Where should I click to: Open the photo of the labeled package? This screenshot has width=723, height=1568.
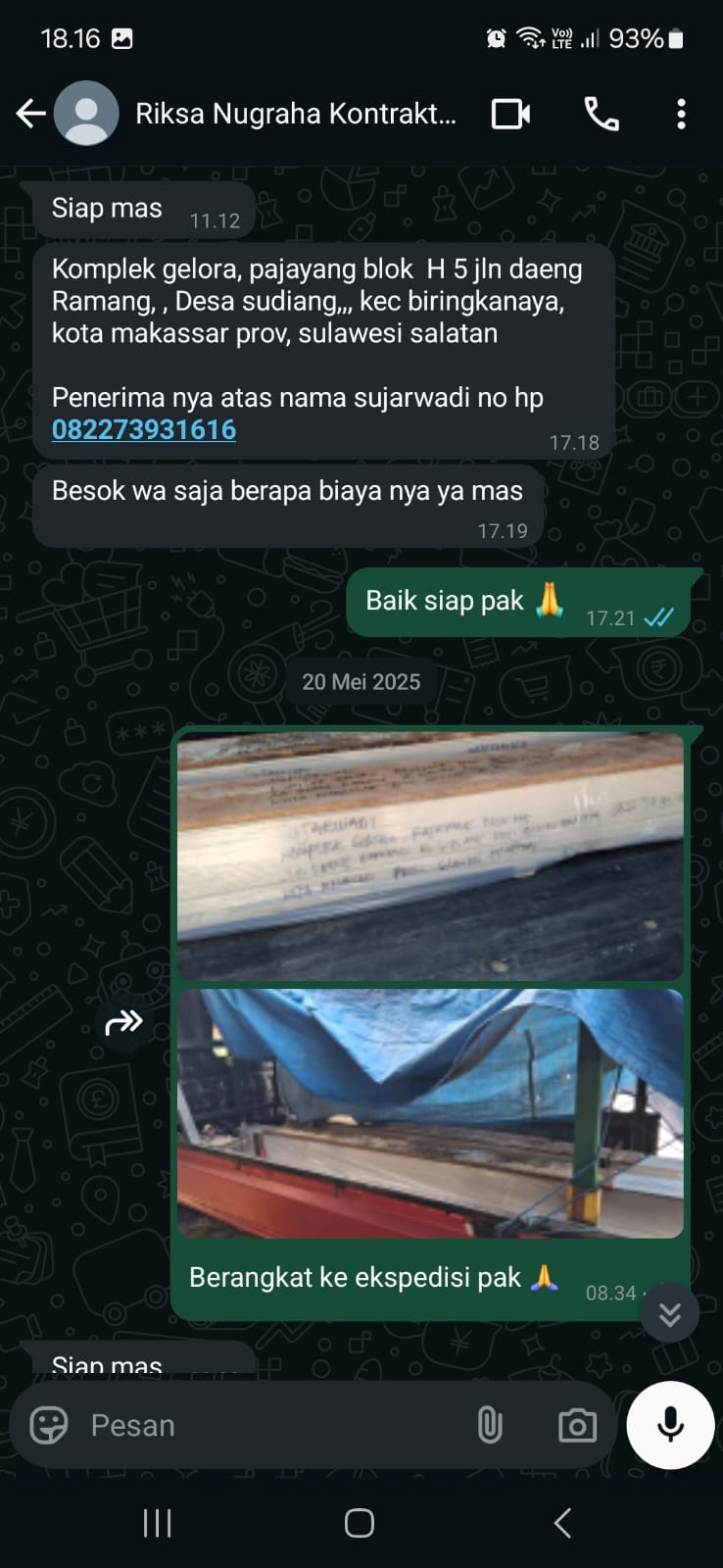tap(430, 856)
